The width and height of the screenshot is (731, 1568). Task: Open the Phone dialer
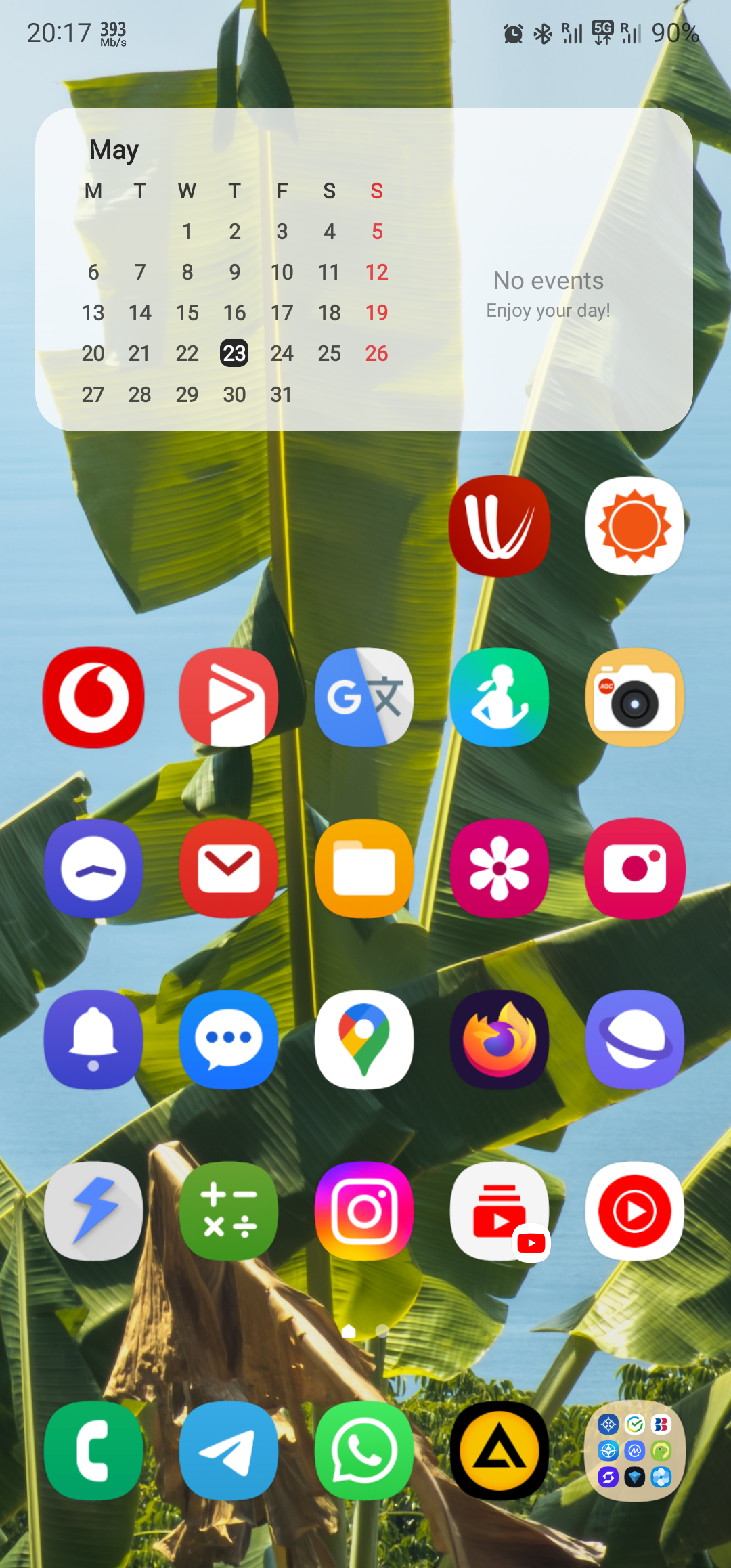point(93,1450)
